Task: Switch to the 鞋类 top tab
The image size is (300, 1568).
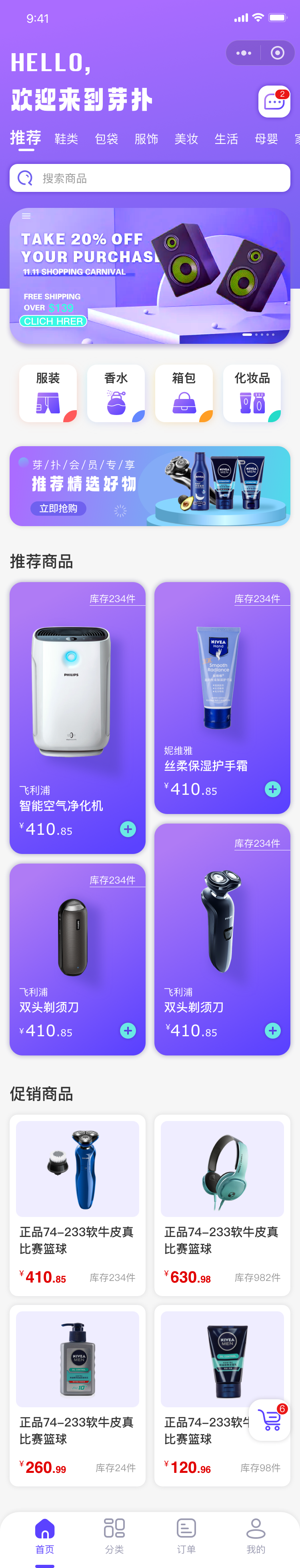Action: coord(66,140)
